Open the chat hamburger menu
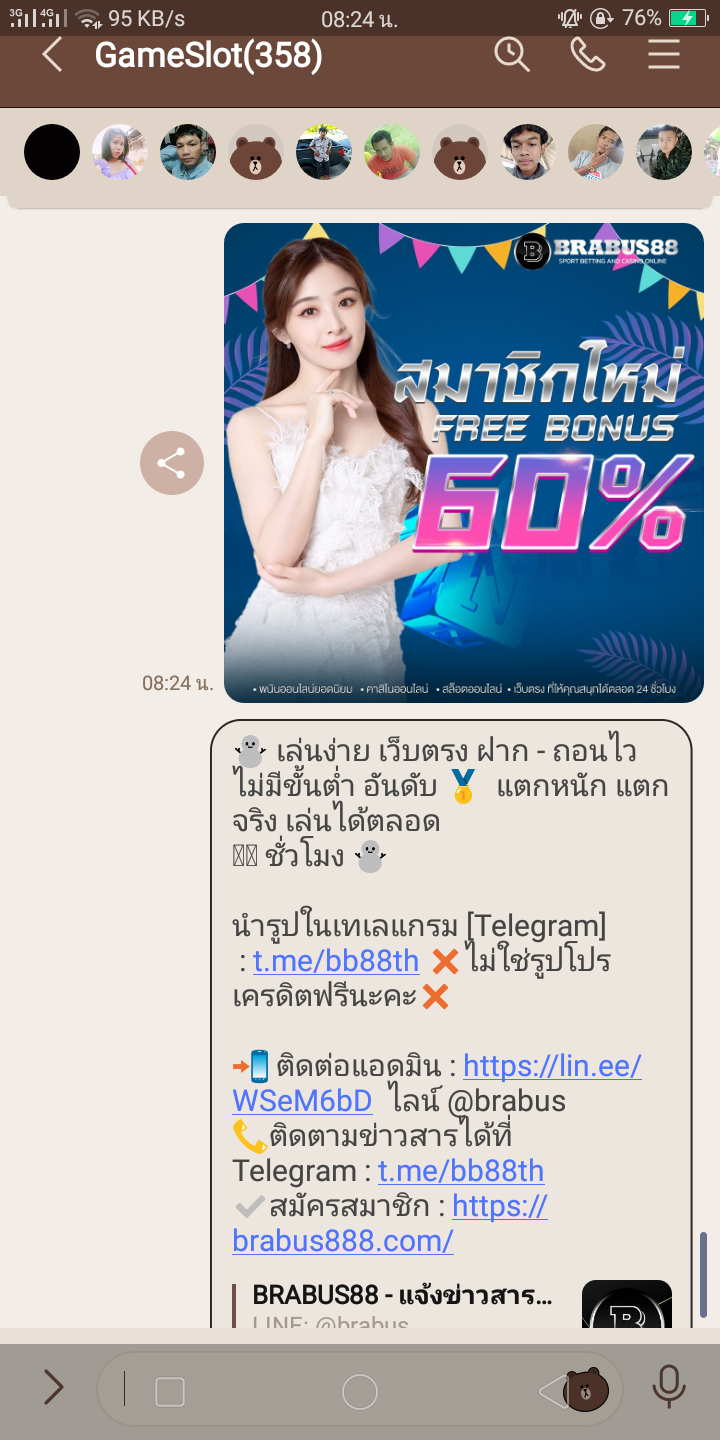The height and width of the screenshot is (1440, 720). [664, 54]
